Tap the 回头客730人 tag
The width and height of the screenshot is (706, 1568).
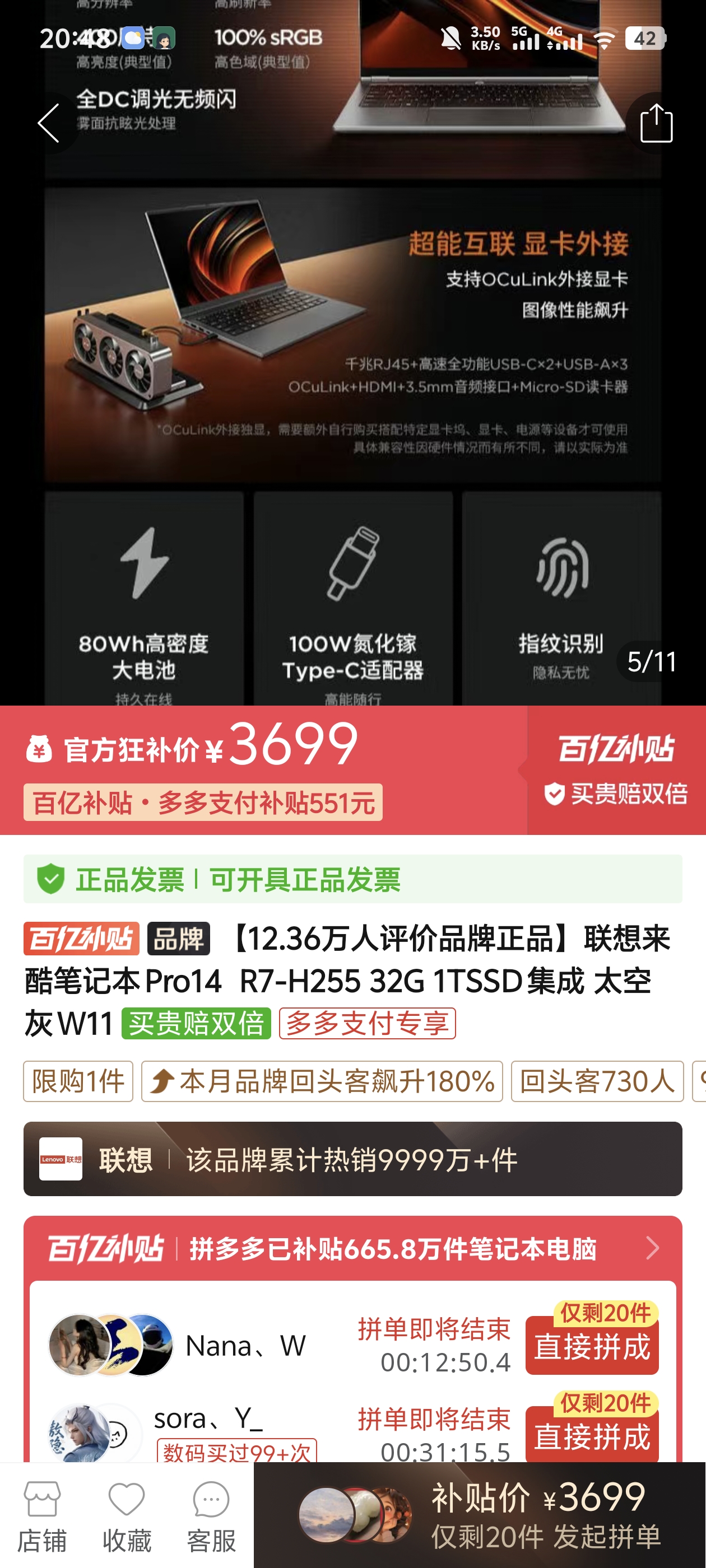[x=597, y=1082]
